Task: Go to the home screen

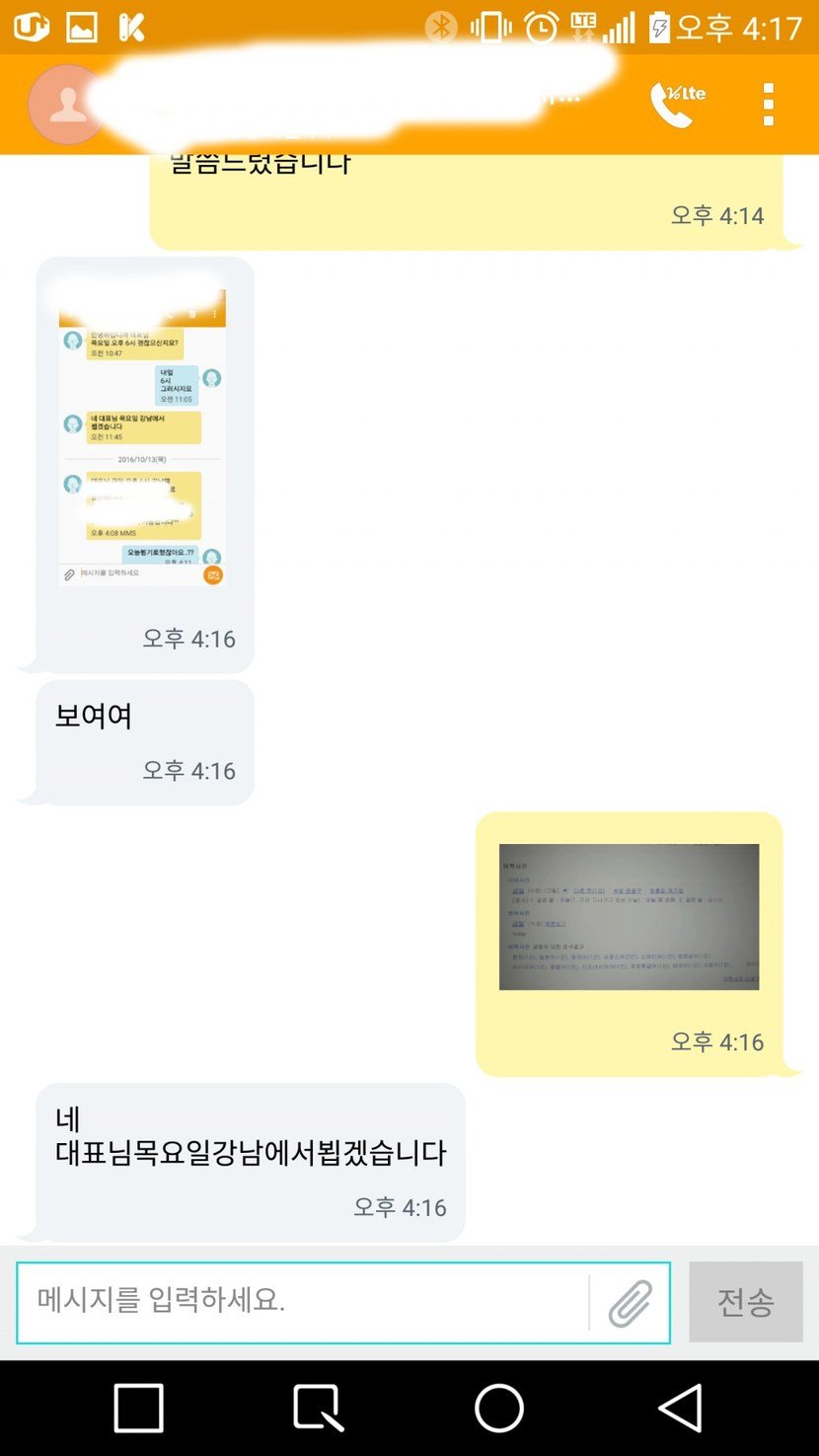Action: pos(498,1407)
